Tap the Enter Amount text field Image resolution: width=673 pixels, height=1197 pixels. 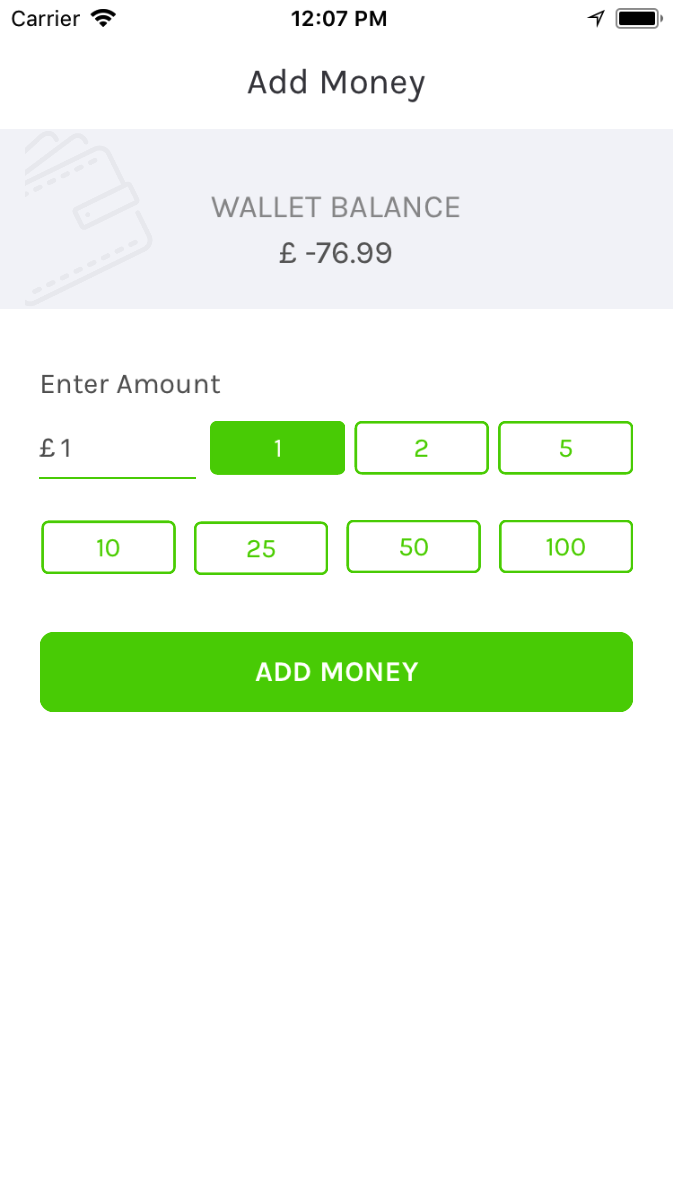pyautogui.click(x=125, y=449)
